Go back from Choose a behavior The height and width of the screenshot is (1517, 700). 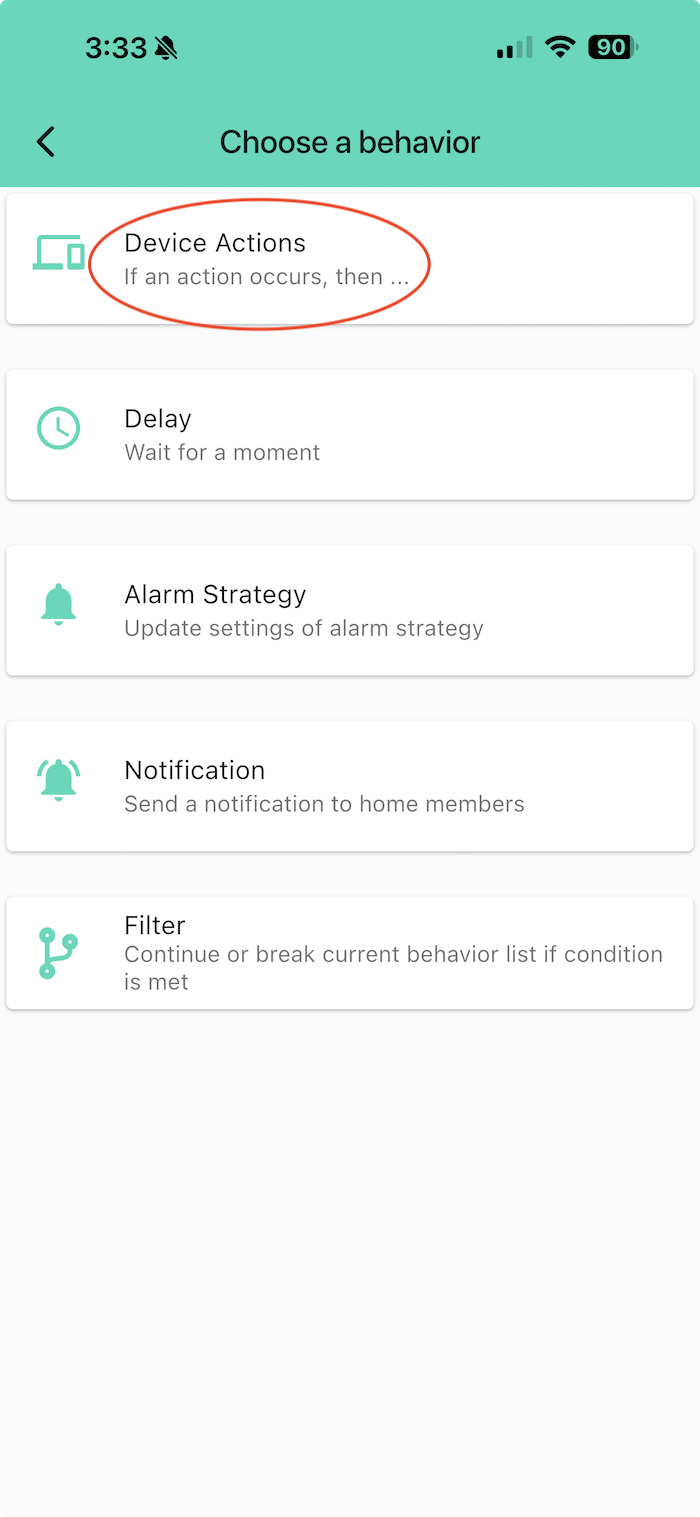coord(46,142)
